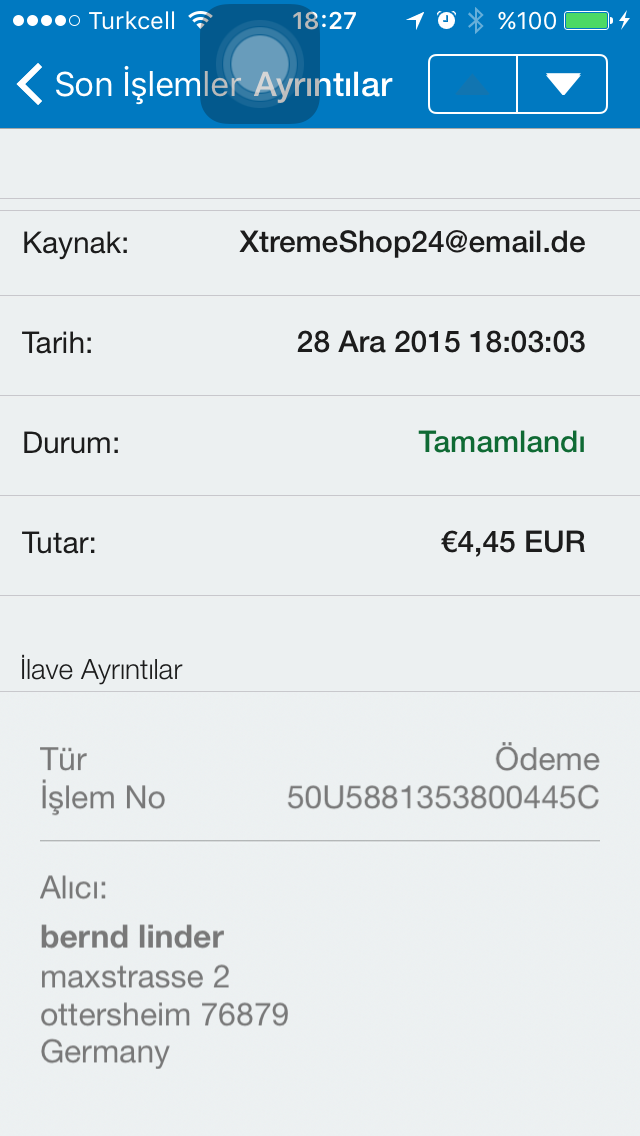Show the previous transaction with up arrow

point(473,85)
